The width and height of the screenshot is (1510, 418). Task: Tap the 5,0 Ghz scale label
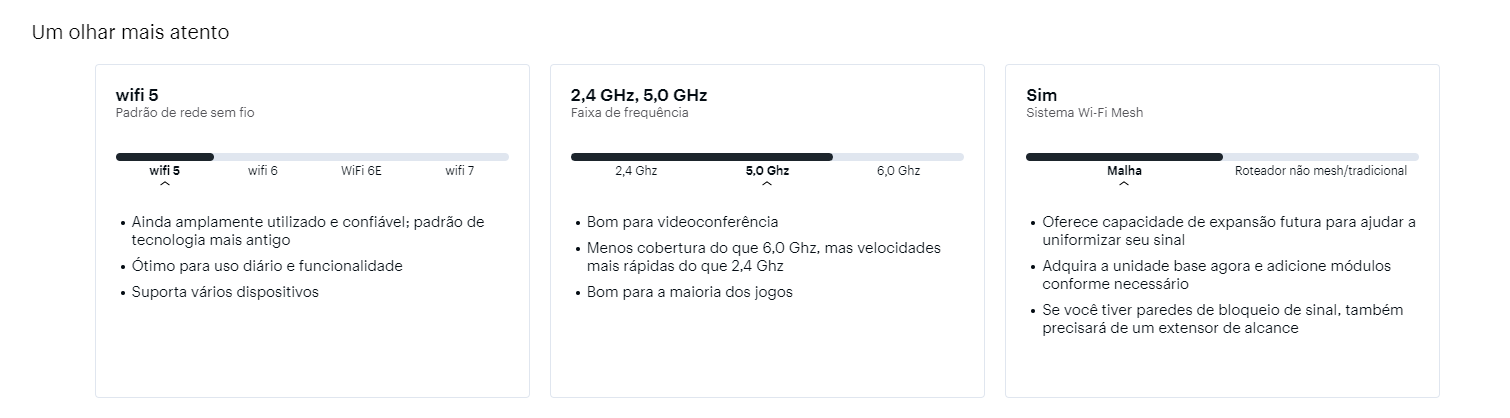point(767,171)
